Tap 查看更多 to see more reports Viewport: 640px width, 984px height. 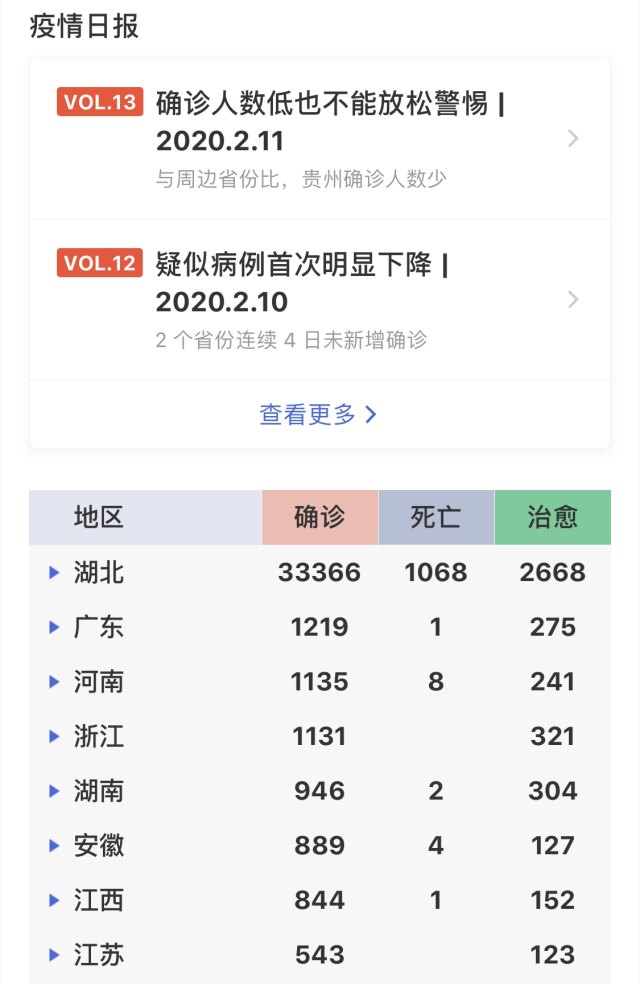pos(319,414)
